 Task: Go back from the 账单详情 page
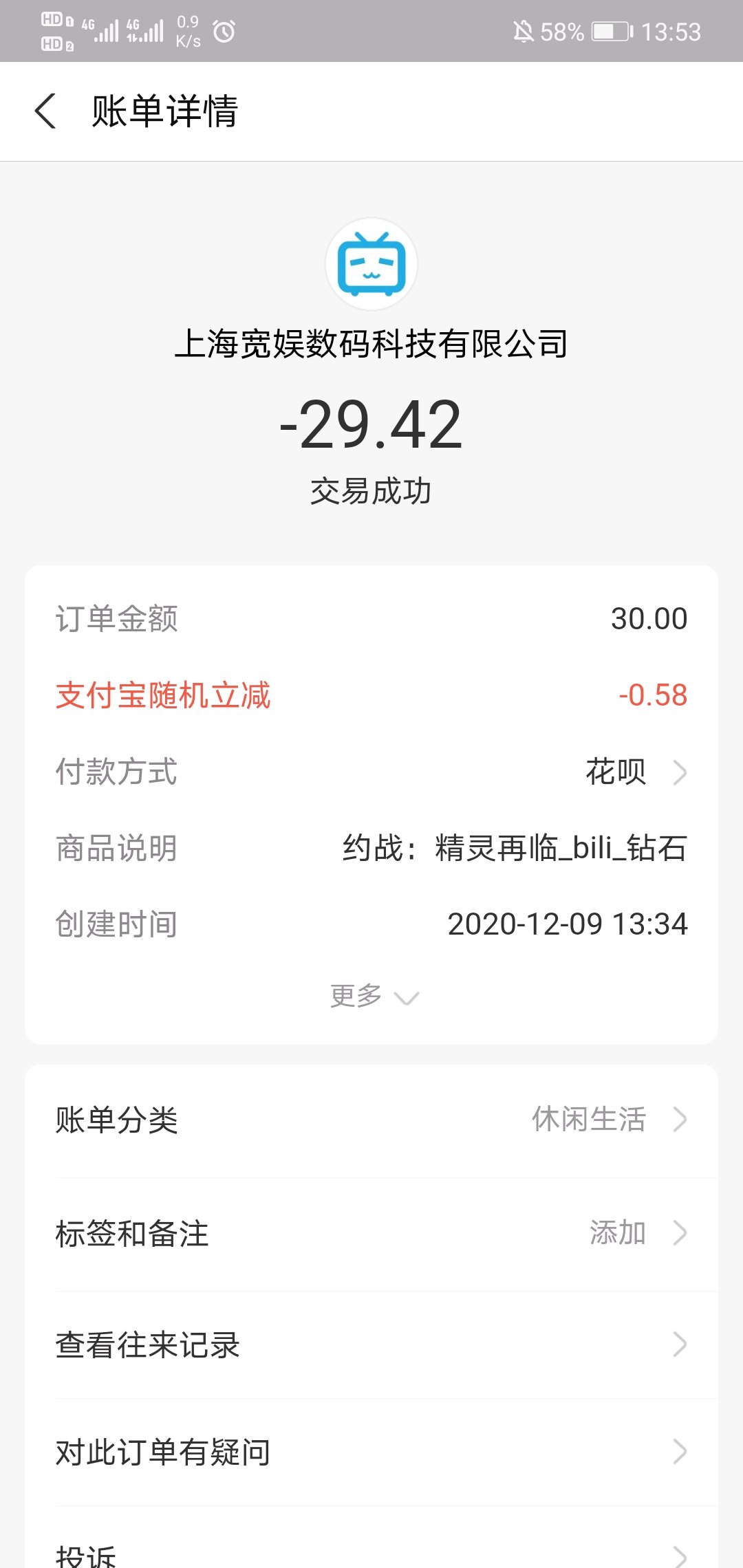tap(45, 111)
